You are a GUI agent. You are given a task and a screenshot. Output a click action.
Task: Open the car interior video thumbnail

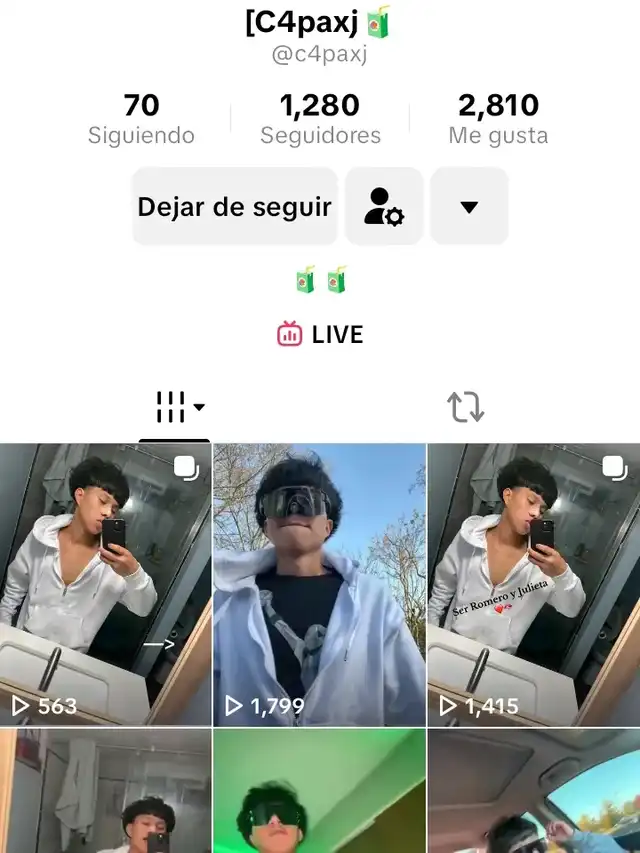(x=533, y=792)
